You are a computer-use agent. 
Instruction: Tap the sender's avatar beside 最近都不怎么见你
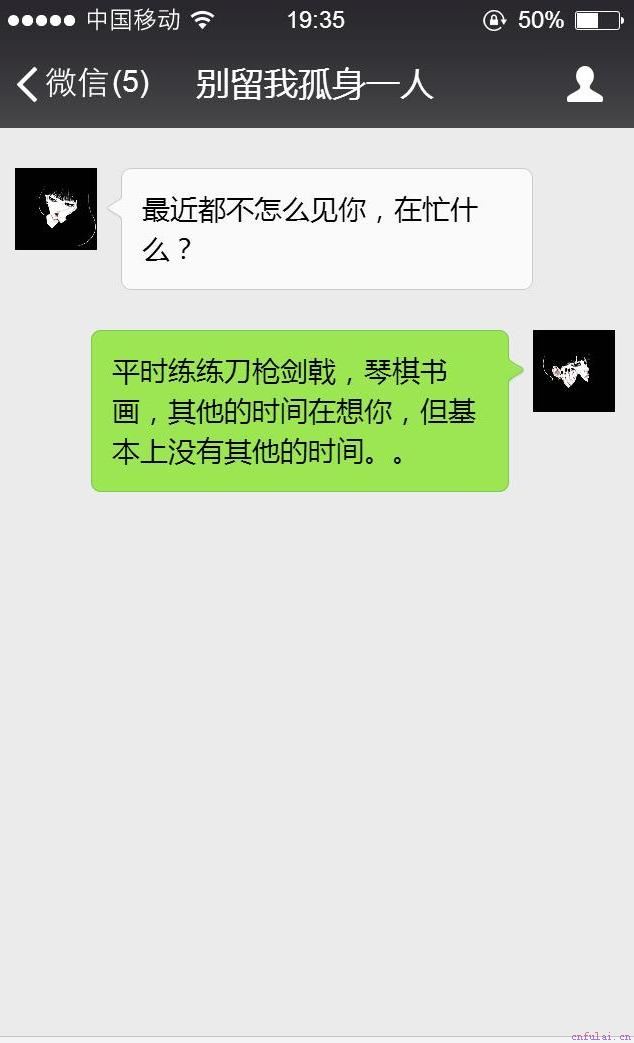[56, 209]
